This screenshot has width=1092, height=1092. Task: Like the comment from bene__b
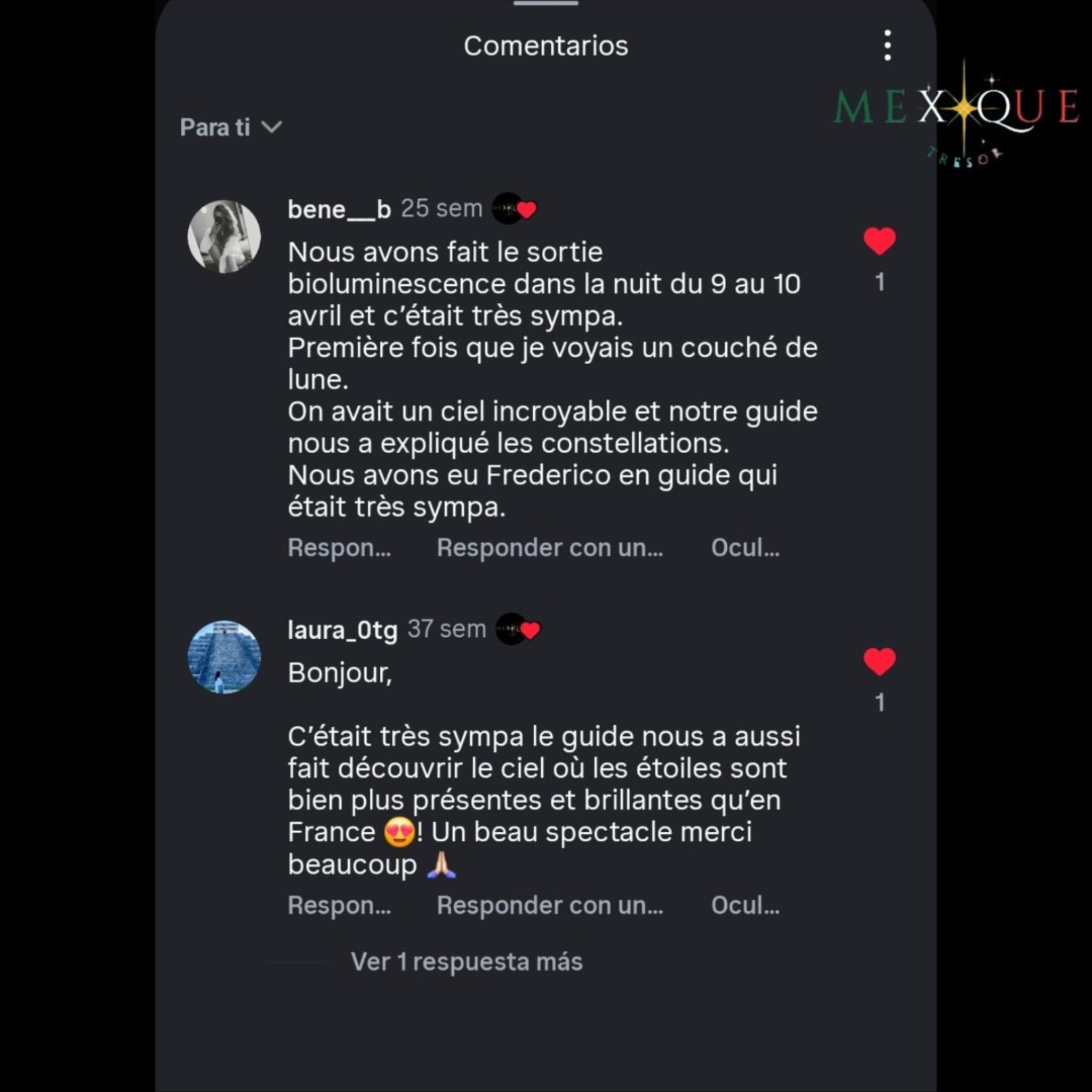tap(879, 242)
